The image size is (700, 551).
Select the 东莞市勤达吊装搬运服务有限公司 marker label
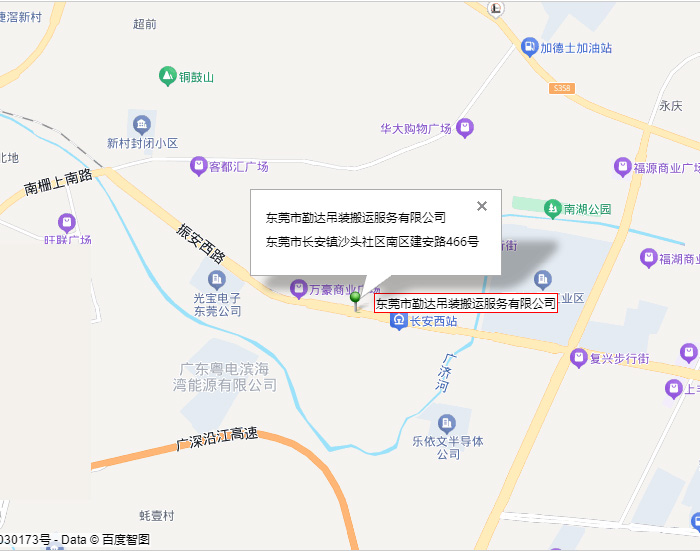point(465,304)
